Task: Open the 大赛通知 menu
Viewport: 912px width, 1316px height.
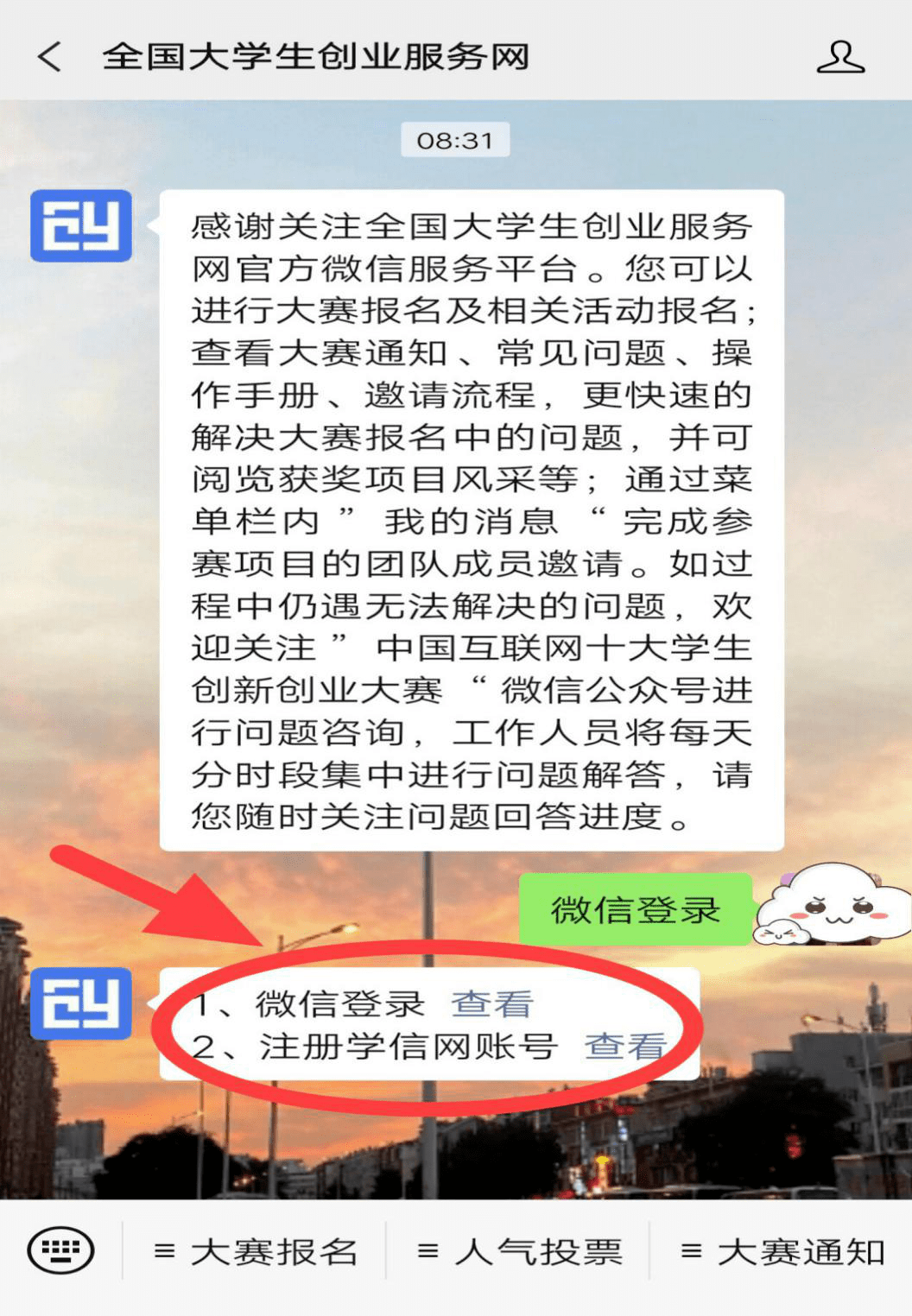Action: 782,1251
